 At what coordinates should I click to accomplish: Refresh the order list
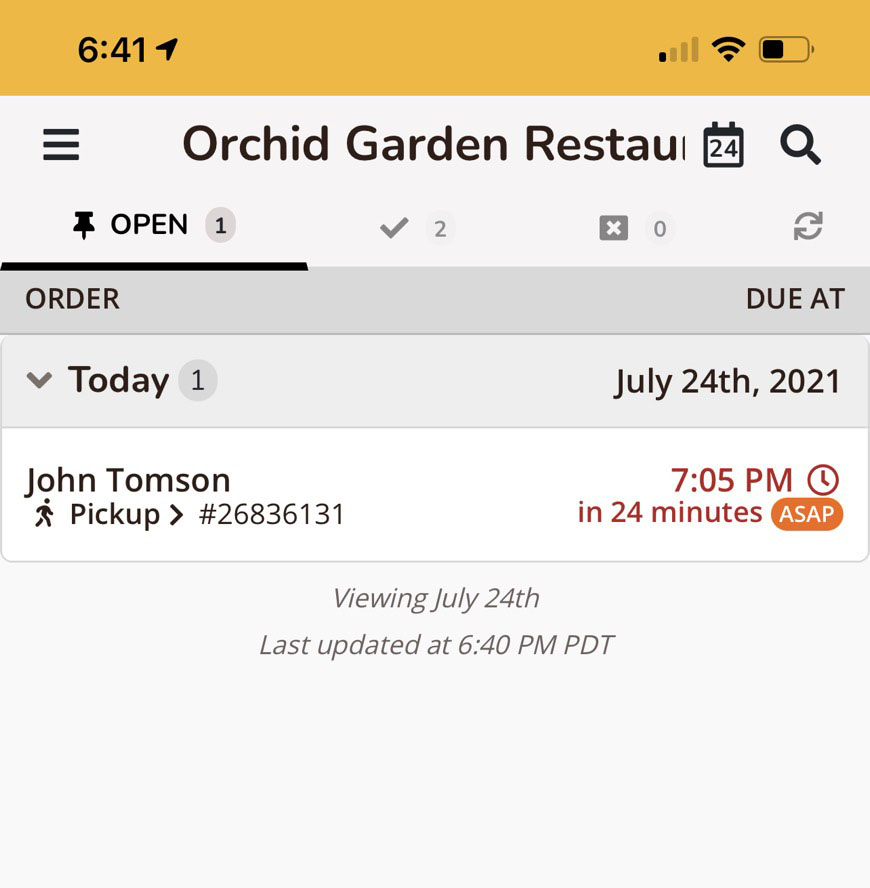click(x=808, y=227)
